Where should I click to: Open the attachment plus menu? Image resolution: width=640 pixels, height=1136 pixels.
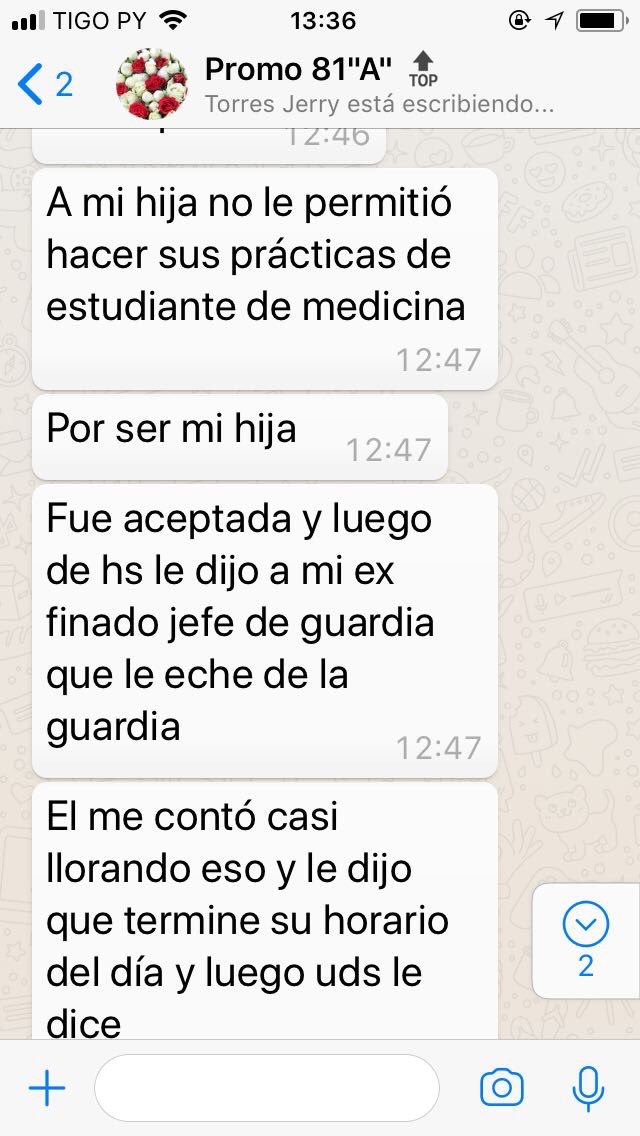pyautogui.click(x=47, y=1088)
